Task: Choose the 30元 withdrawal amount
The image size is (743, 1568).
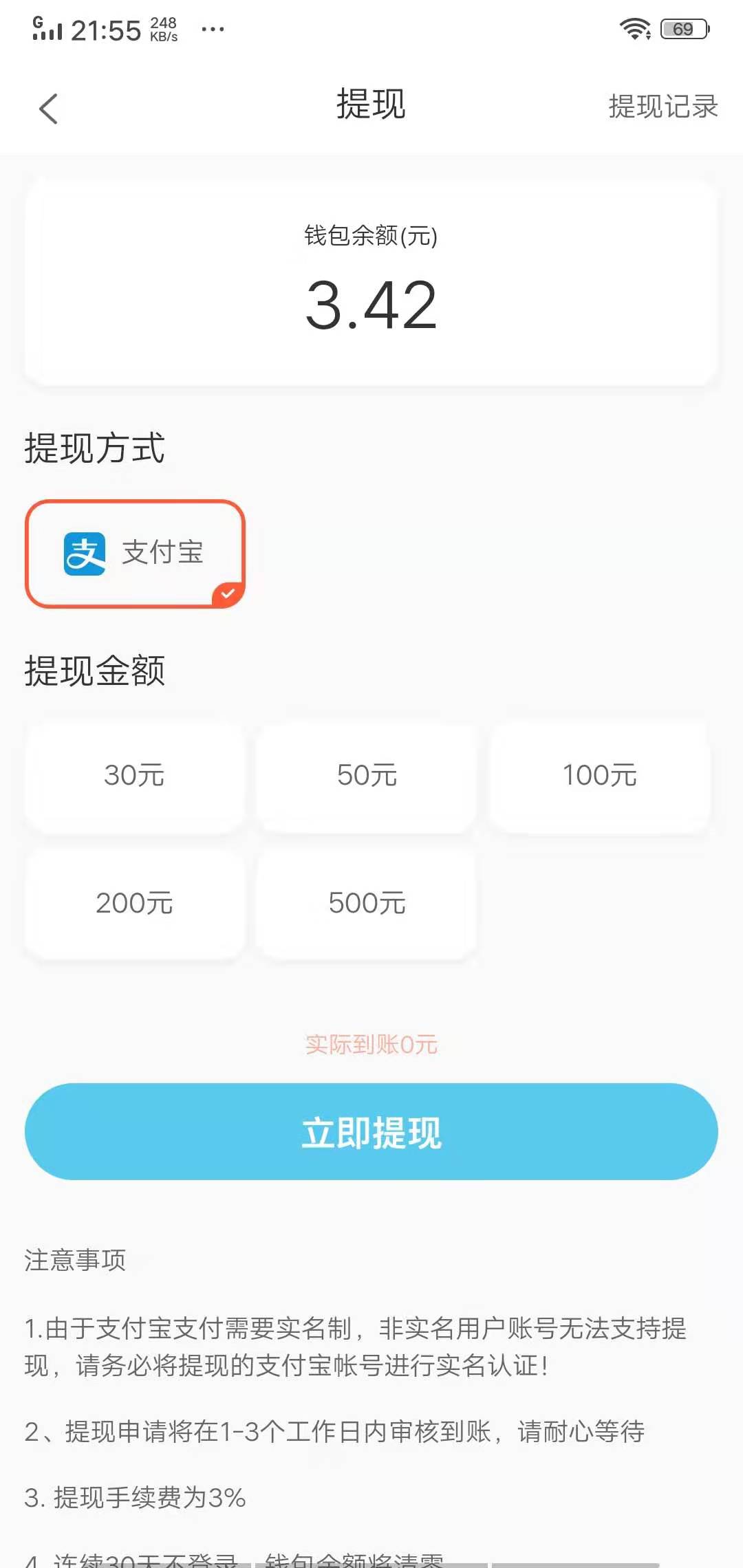Action: (135, 776)
